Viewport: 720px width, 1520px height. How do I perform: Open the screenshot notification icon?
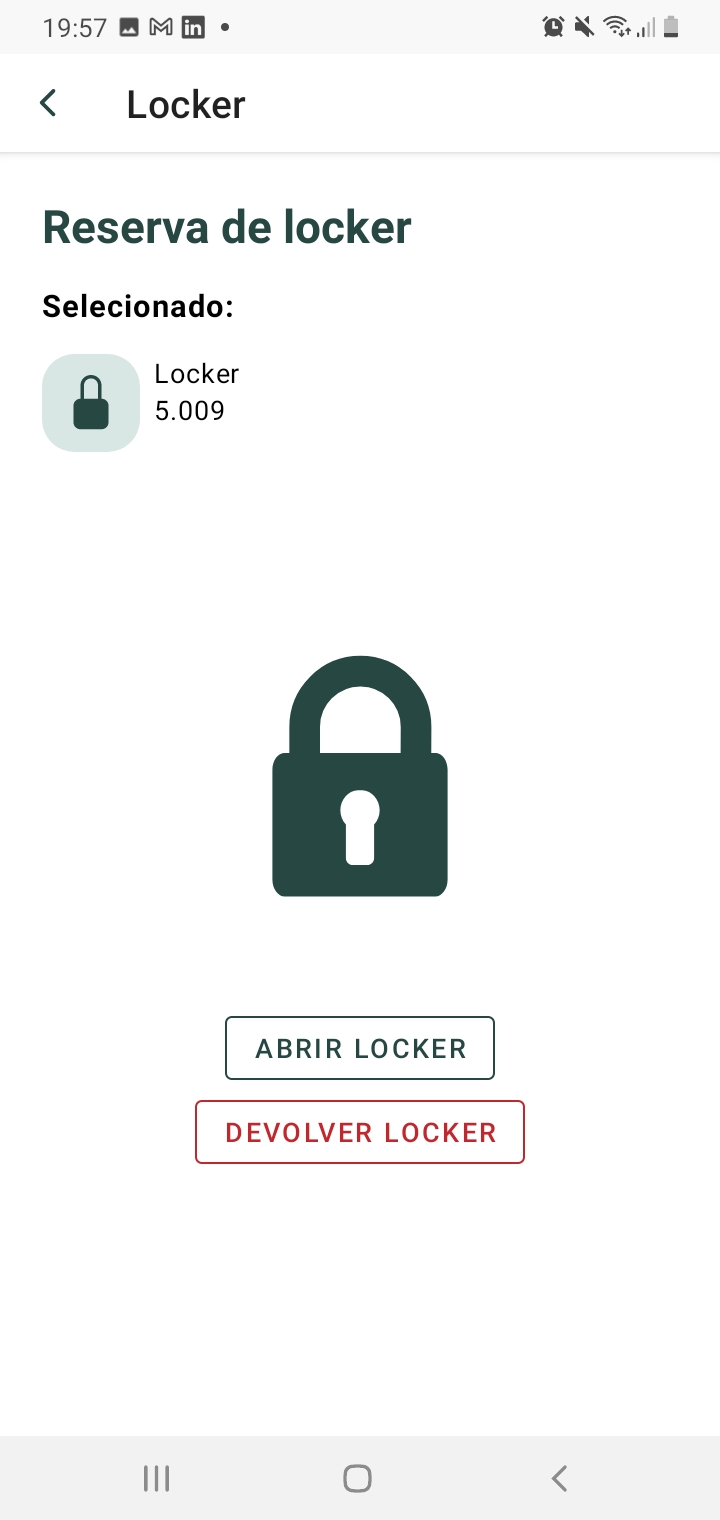click(x=127, y=27)
